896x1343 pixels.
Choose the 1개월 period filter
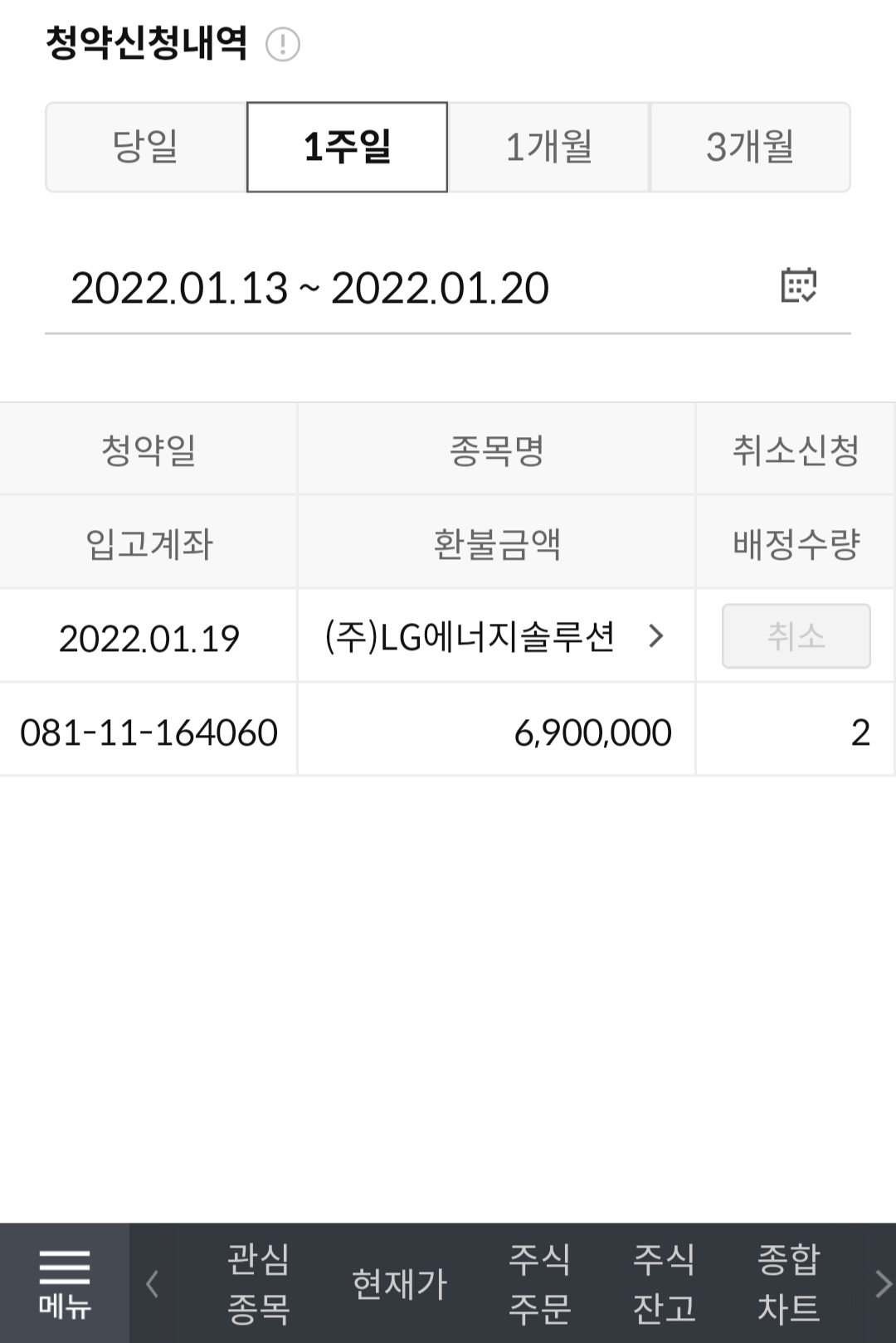pyautogui.click(x=548, y=147)
